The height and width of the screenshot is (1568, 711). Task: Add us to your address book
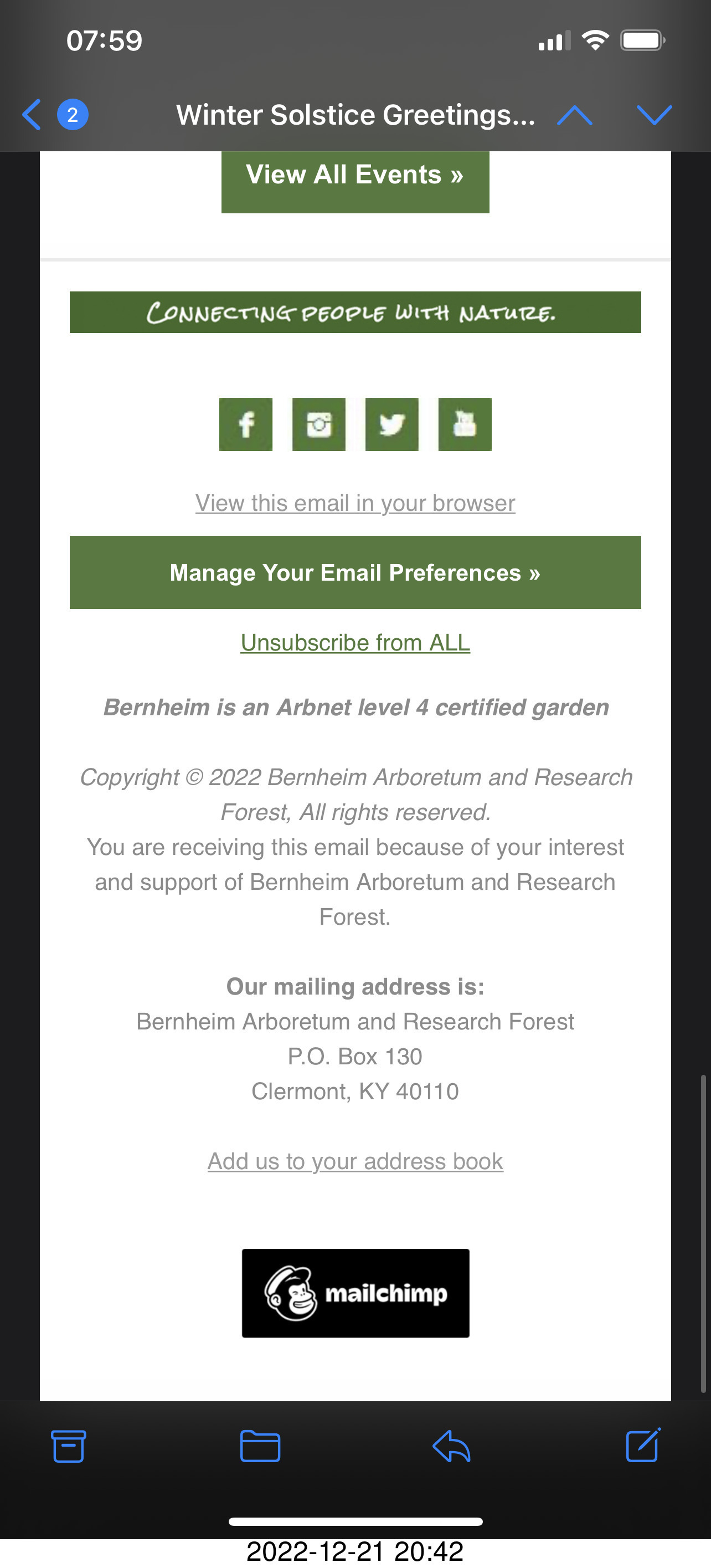tap(355, 1161)
